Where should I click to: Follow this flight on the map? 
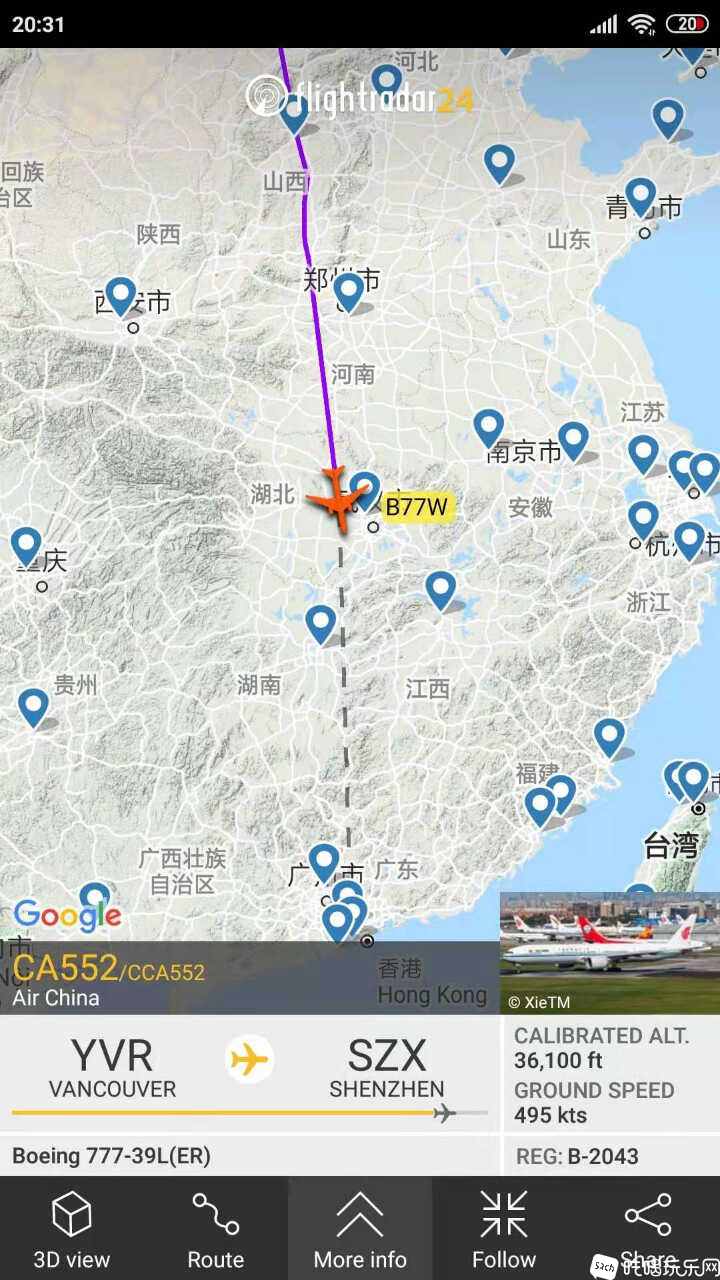[x=504, y=1228]
